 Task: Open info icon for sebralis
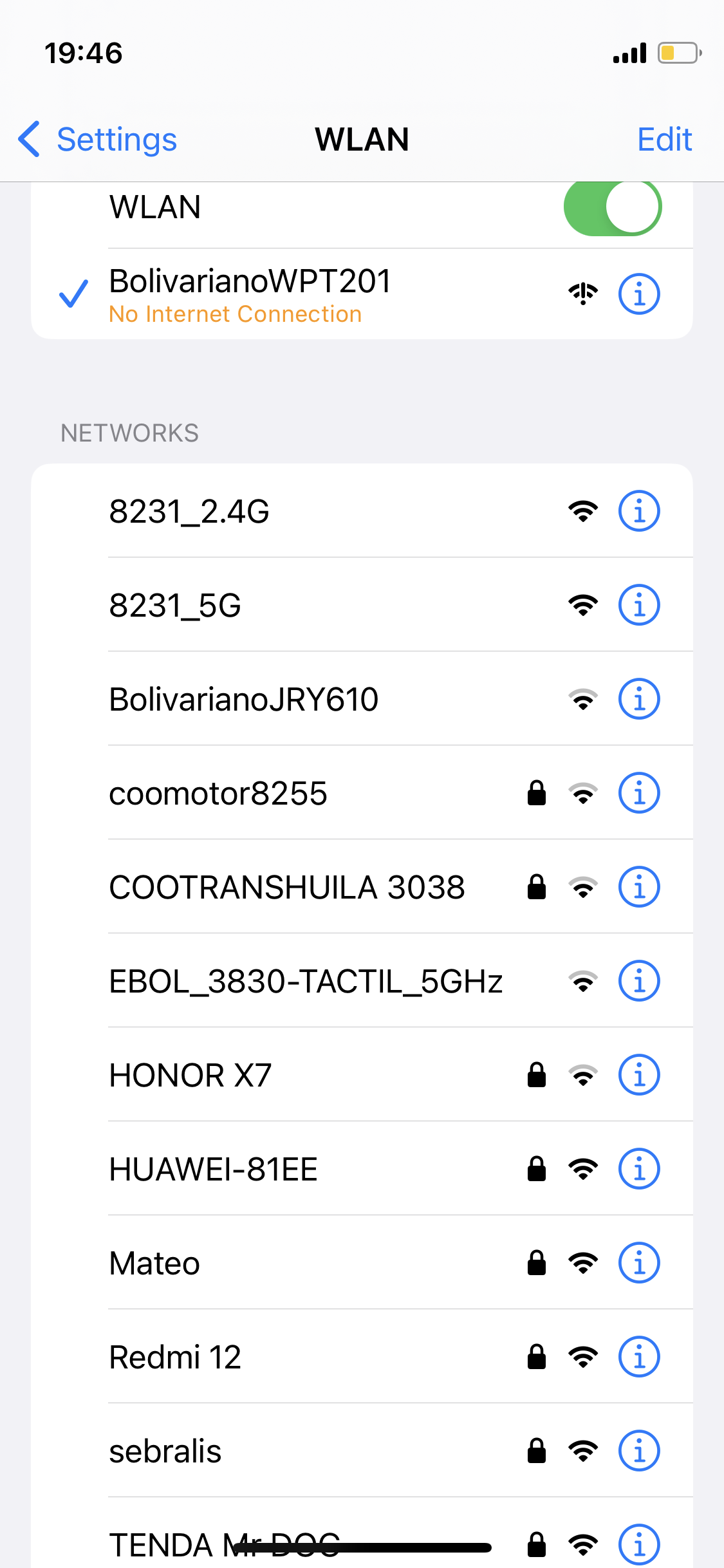638,1451
